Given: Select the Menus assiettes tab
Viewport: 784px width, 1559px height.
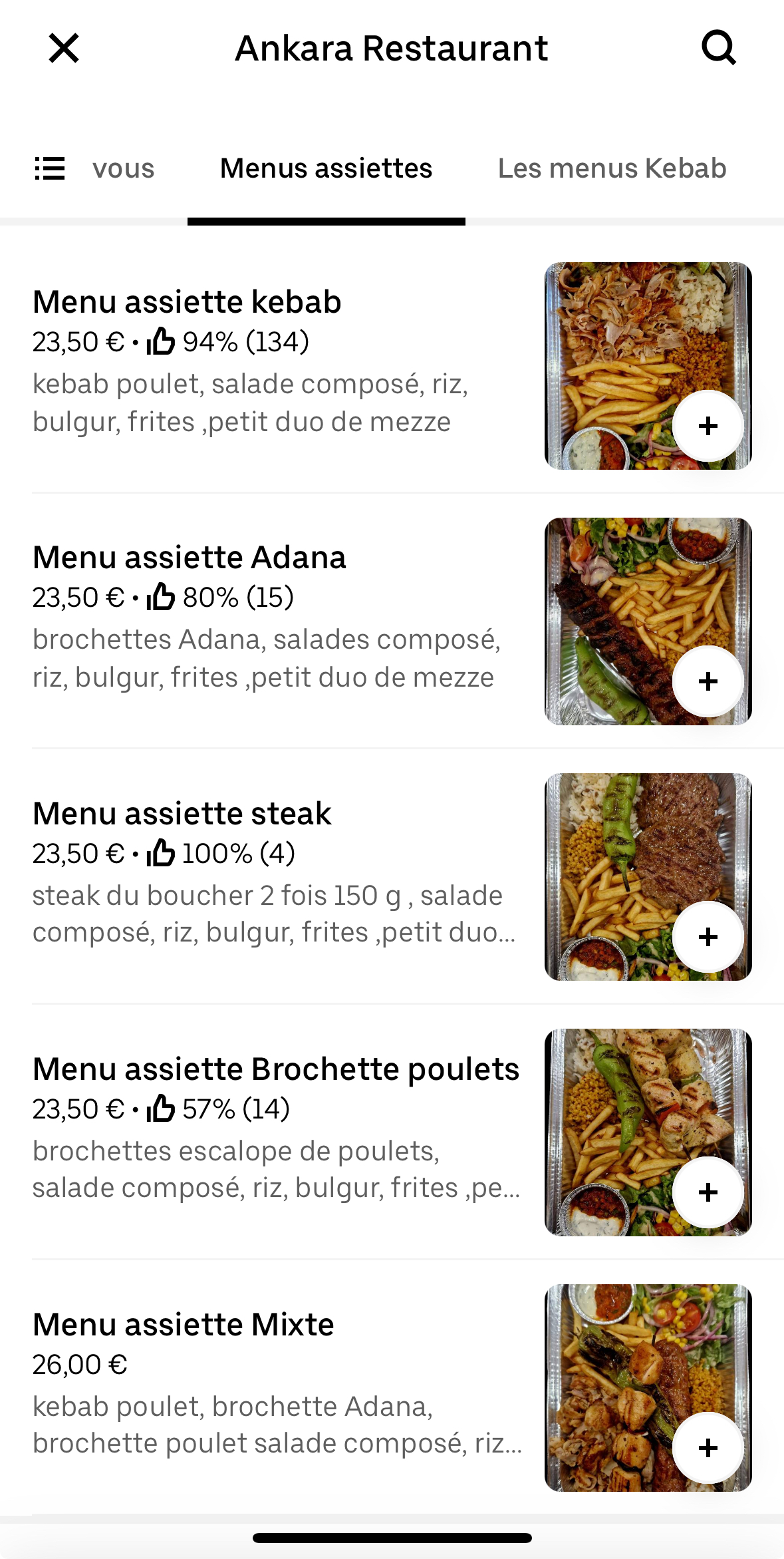Looking at the screenshot, I should coord(326,169).
